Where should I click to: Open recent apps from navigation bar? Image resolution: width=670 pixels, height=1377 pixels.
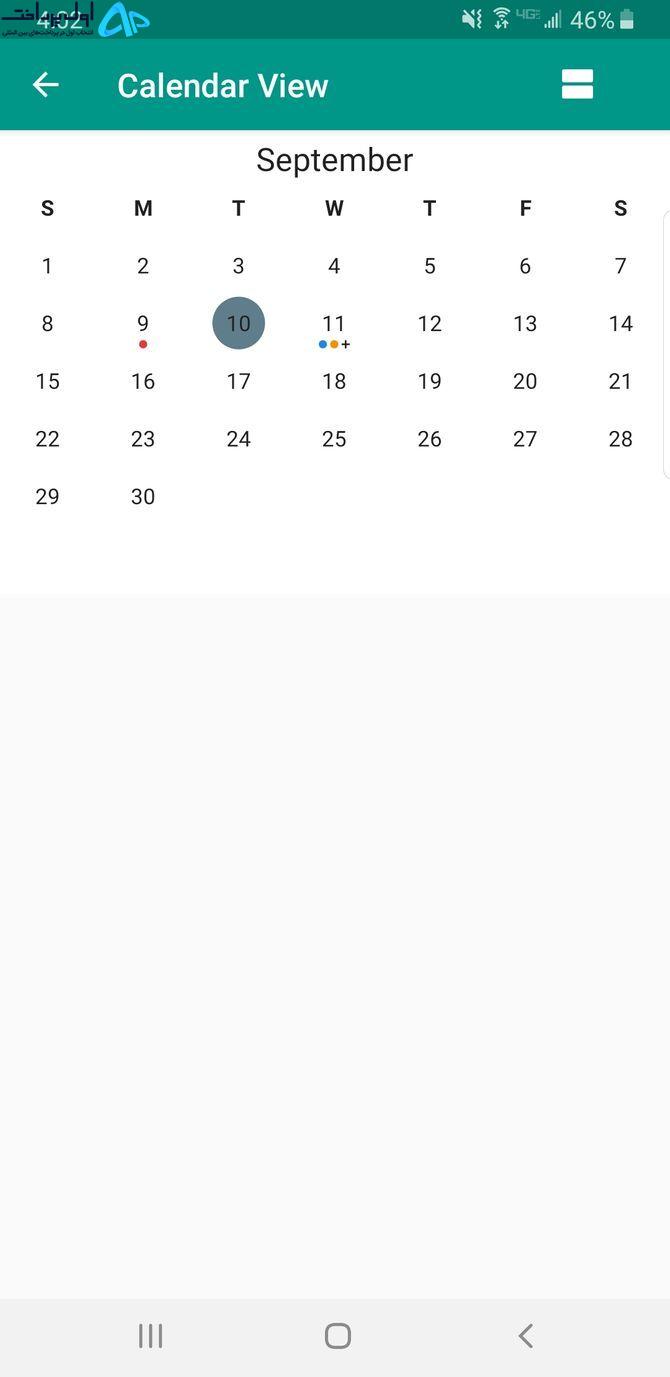point(150,1336)
